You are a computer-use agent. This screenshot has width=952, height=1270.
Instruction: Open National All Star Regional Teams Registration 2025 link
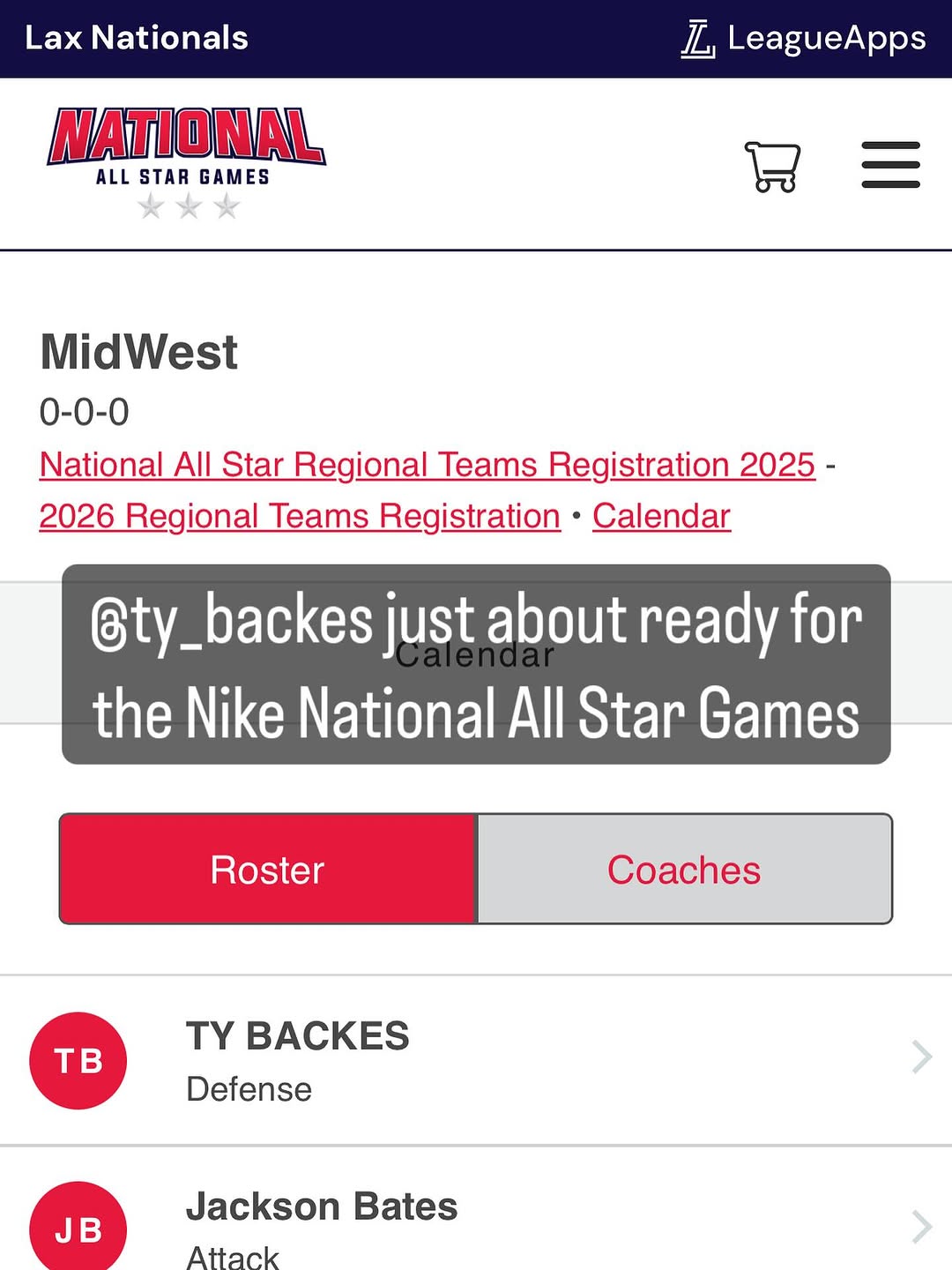(x=428, y=465)
